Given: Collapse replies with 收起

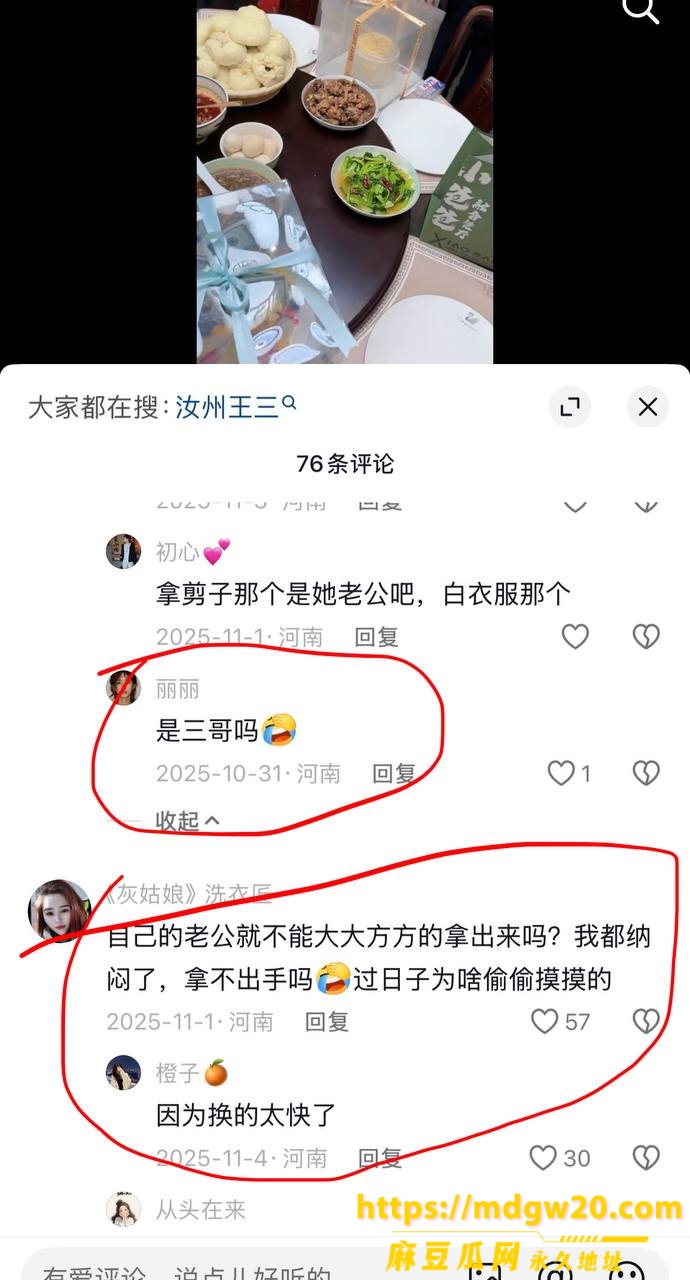Looking at the screenshot, I should [x=187, y=821].
